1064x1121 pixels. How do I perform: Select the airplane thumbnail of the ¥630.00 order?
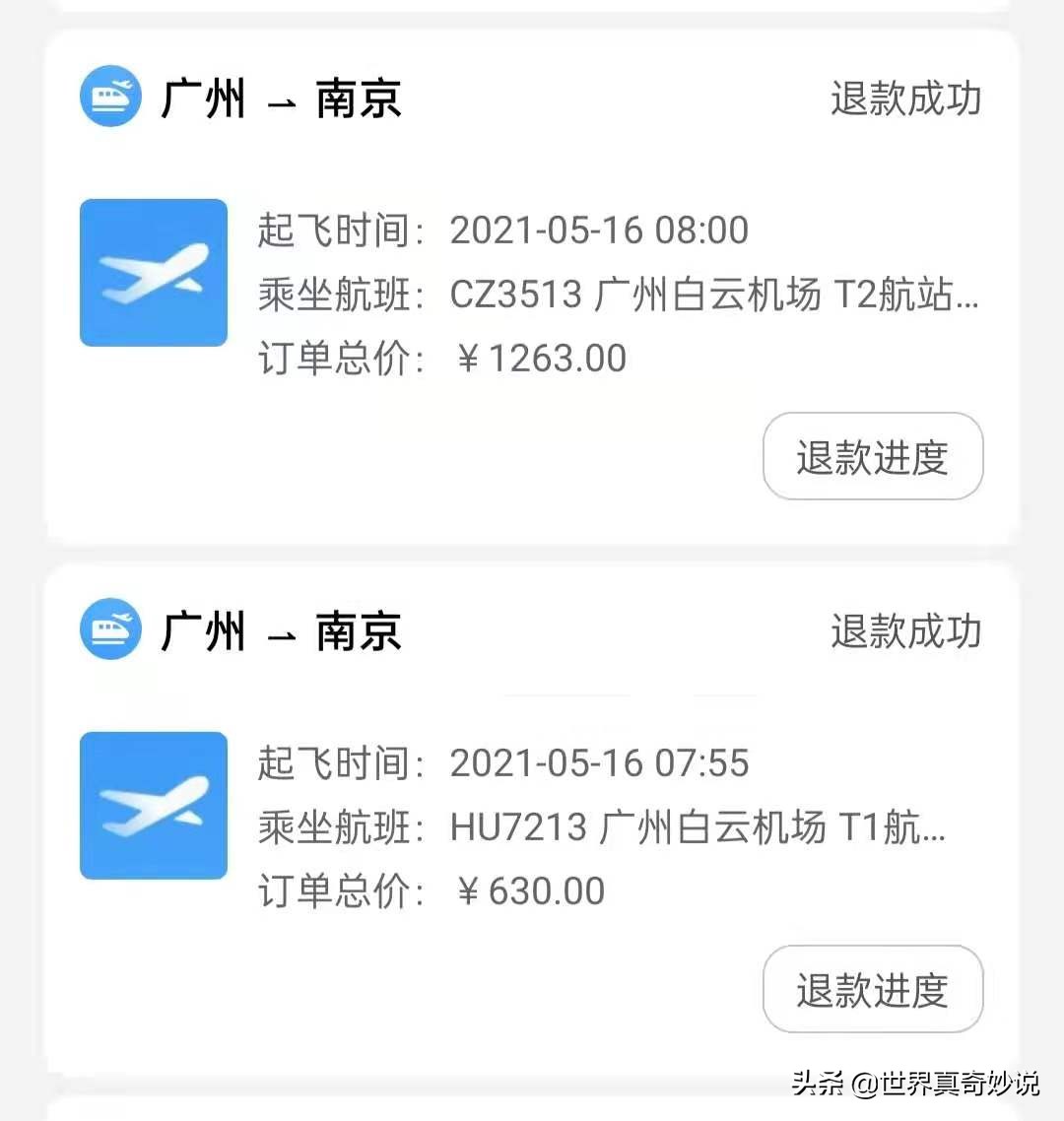pyautogui.click(x=154, y=805)
